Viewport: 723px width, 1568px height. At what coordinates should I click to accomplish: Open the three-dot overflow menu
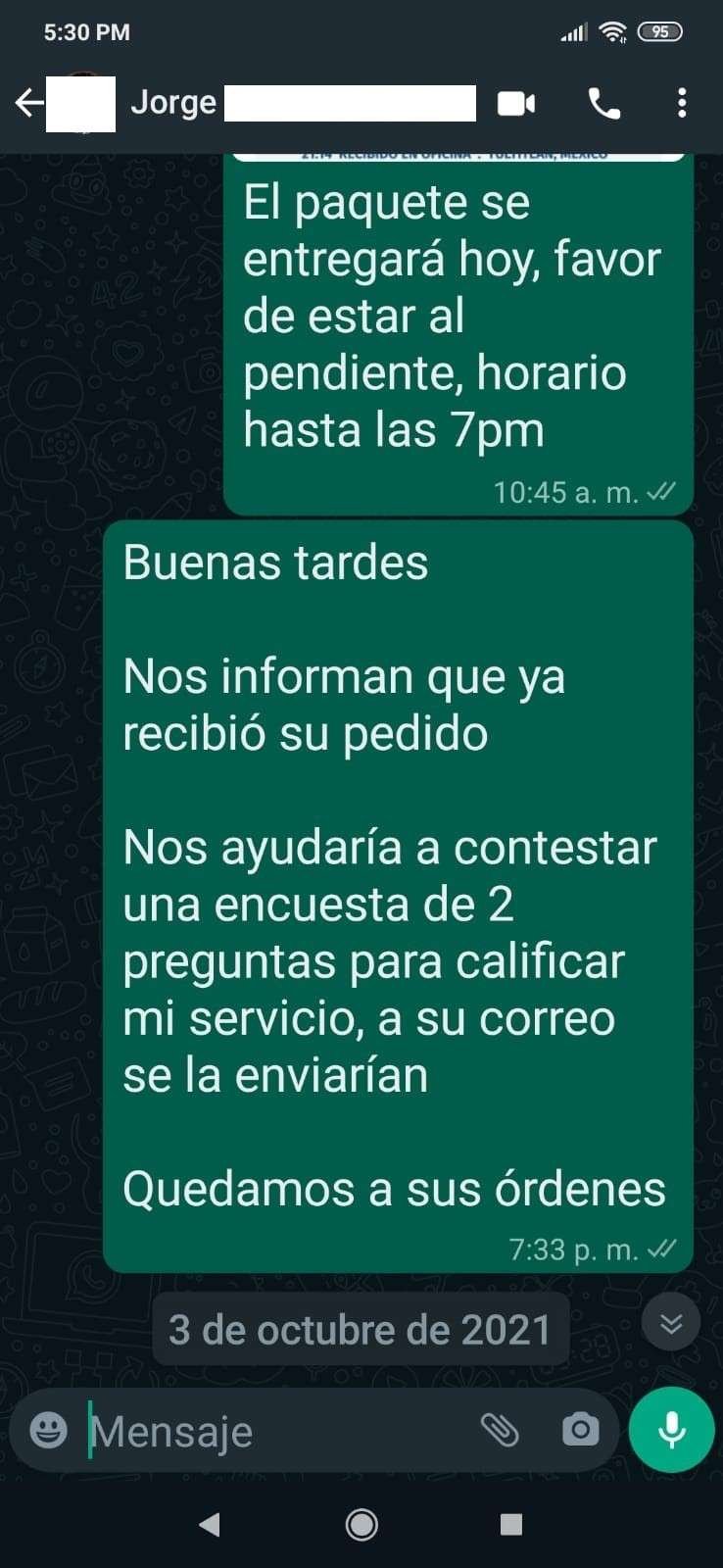coord(682,103)
